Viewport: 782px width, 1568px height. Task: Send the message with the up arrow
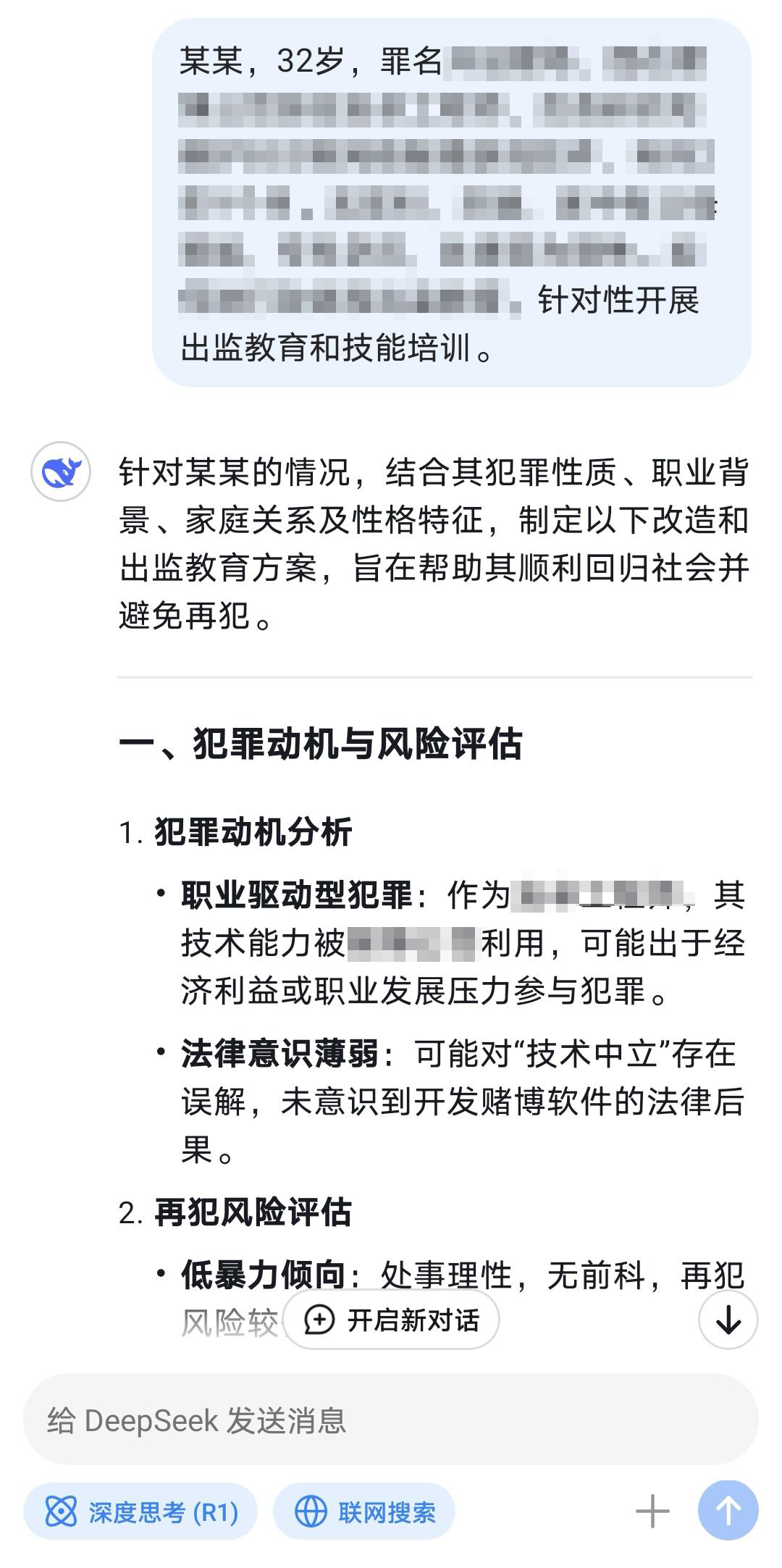(x=728, y=1511)
